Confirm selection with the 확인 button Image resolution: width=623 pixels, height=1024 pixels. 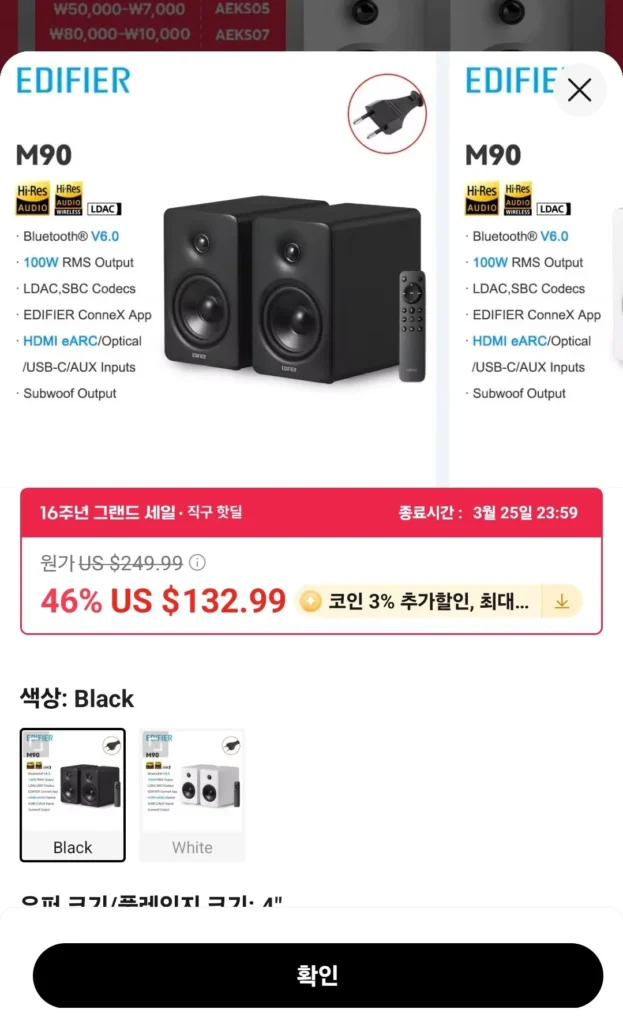318,976
